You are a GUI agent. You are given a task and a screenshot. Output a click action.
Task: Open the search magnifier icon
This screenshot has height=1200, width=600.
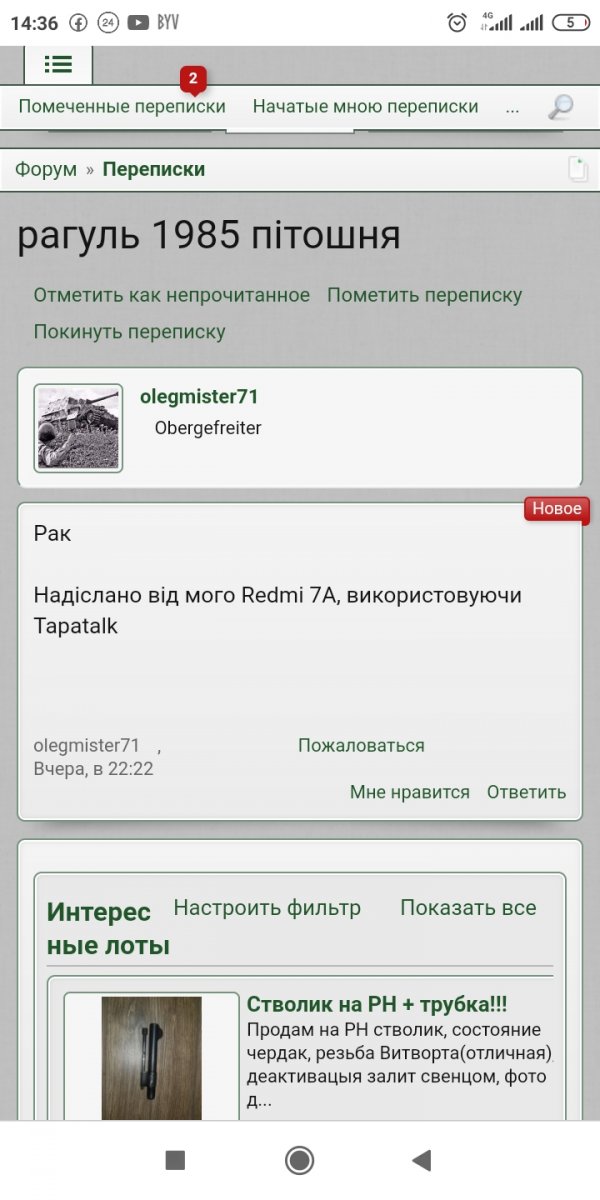pos(561,107)
